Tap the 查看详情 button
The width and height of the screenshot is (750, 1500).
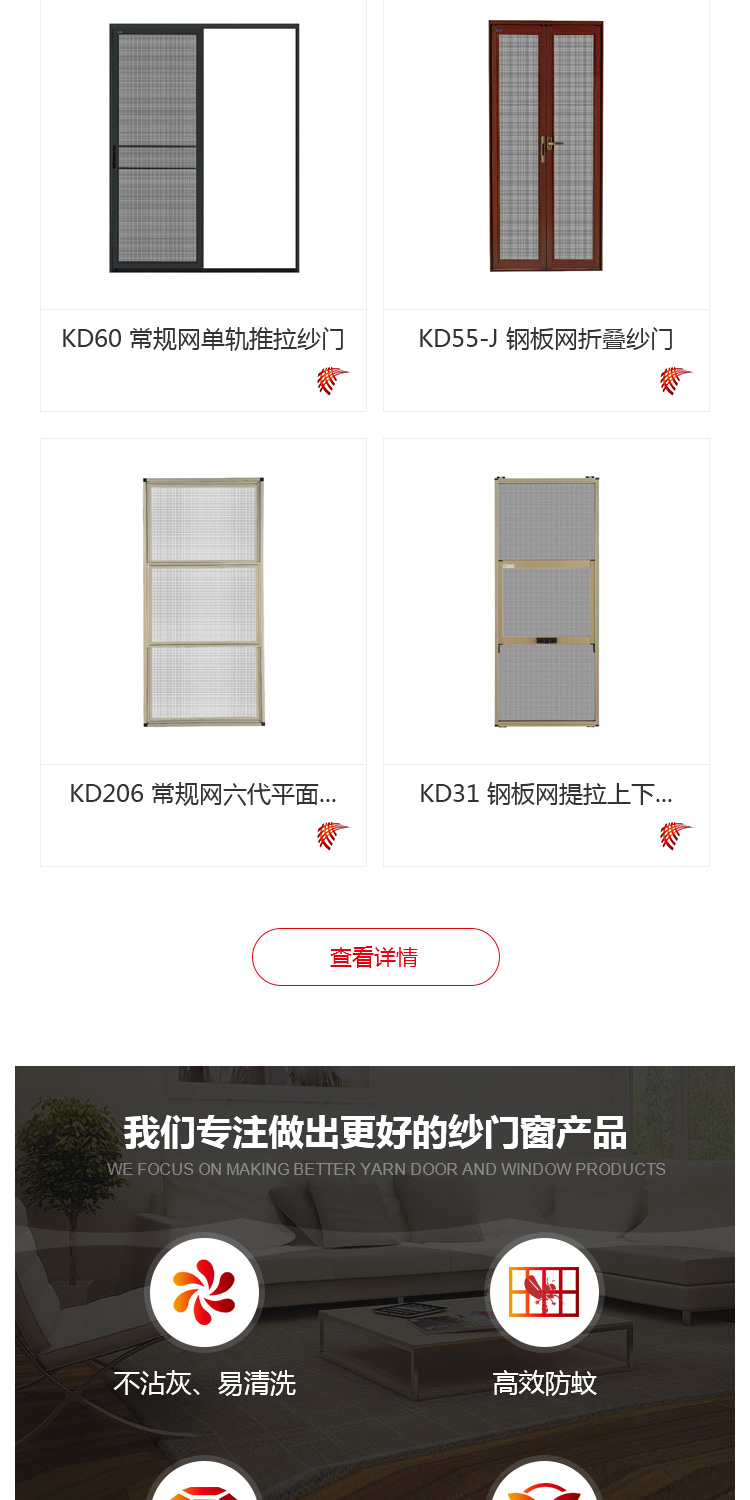click(x=375, y=957)
